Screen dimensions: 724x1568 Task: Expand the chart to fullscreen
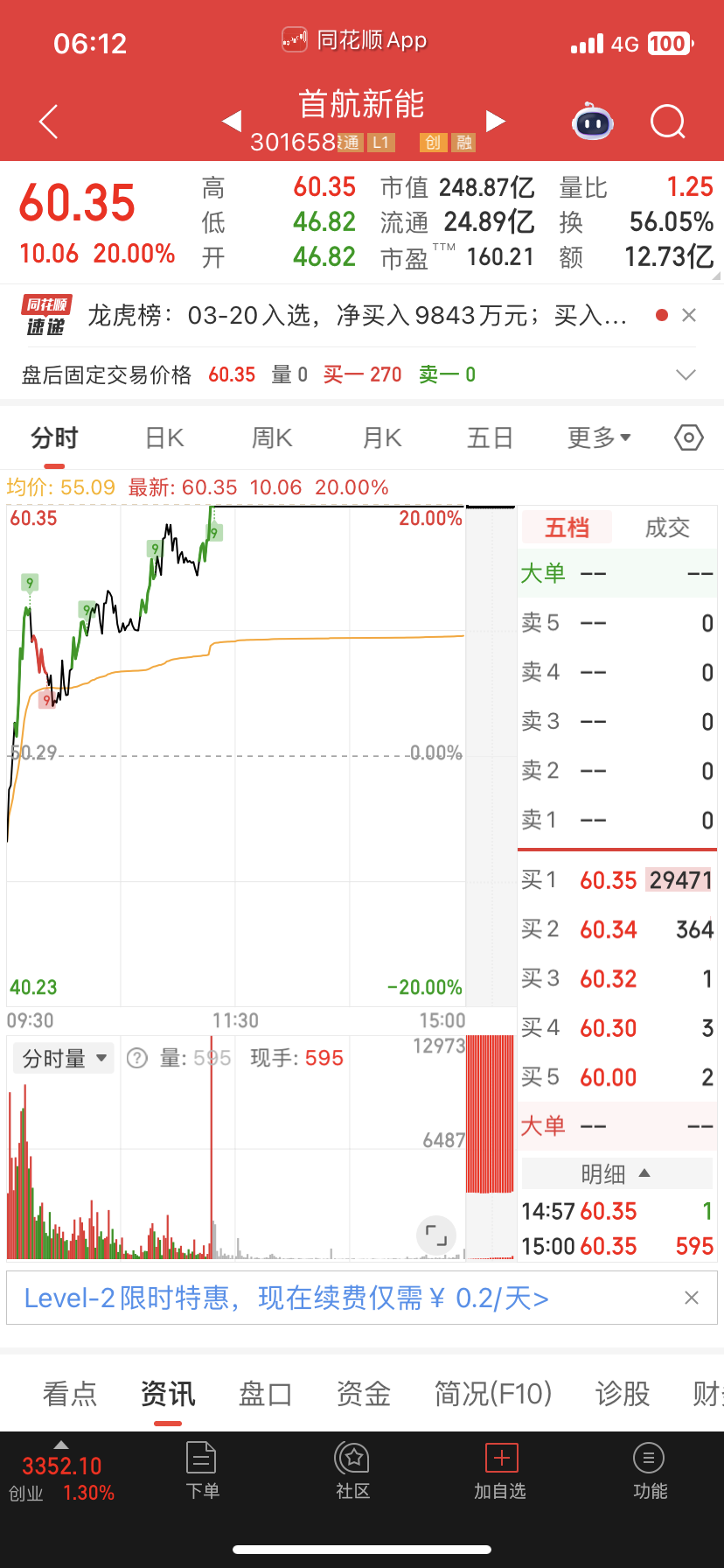[435, 1235]
